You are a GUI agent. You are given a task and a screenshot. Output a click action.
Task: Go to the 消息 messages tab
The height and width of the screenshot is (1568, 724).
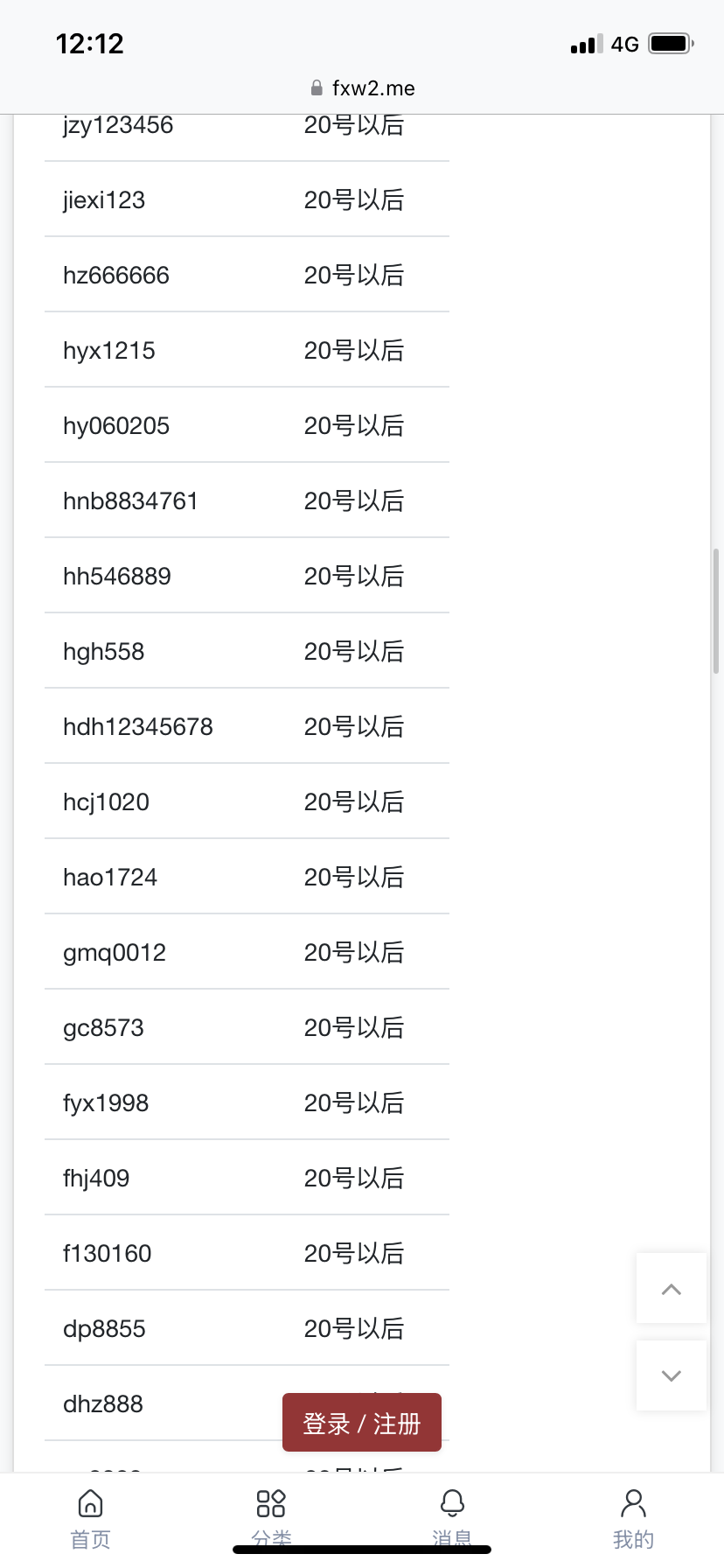452,1517
